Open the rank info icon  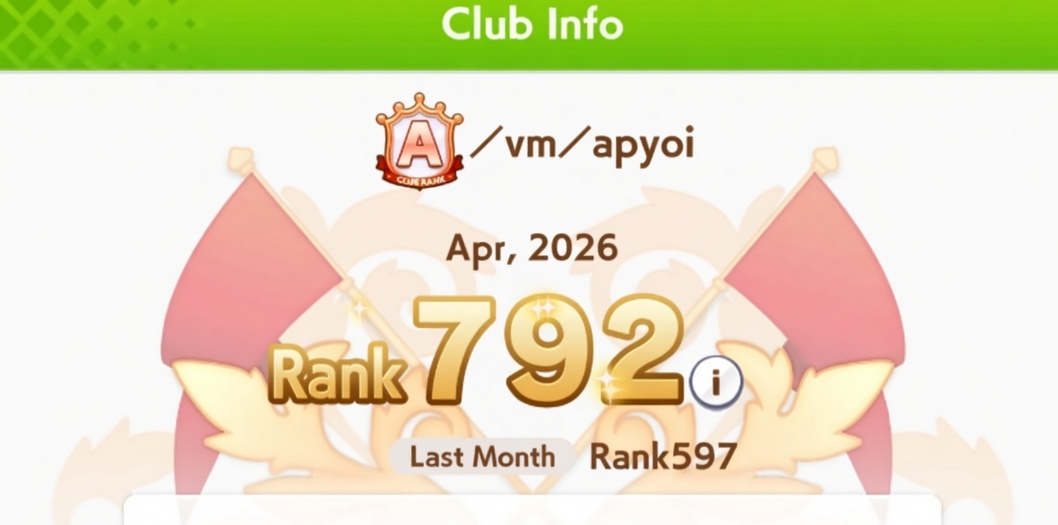716,381
